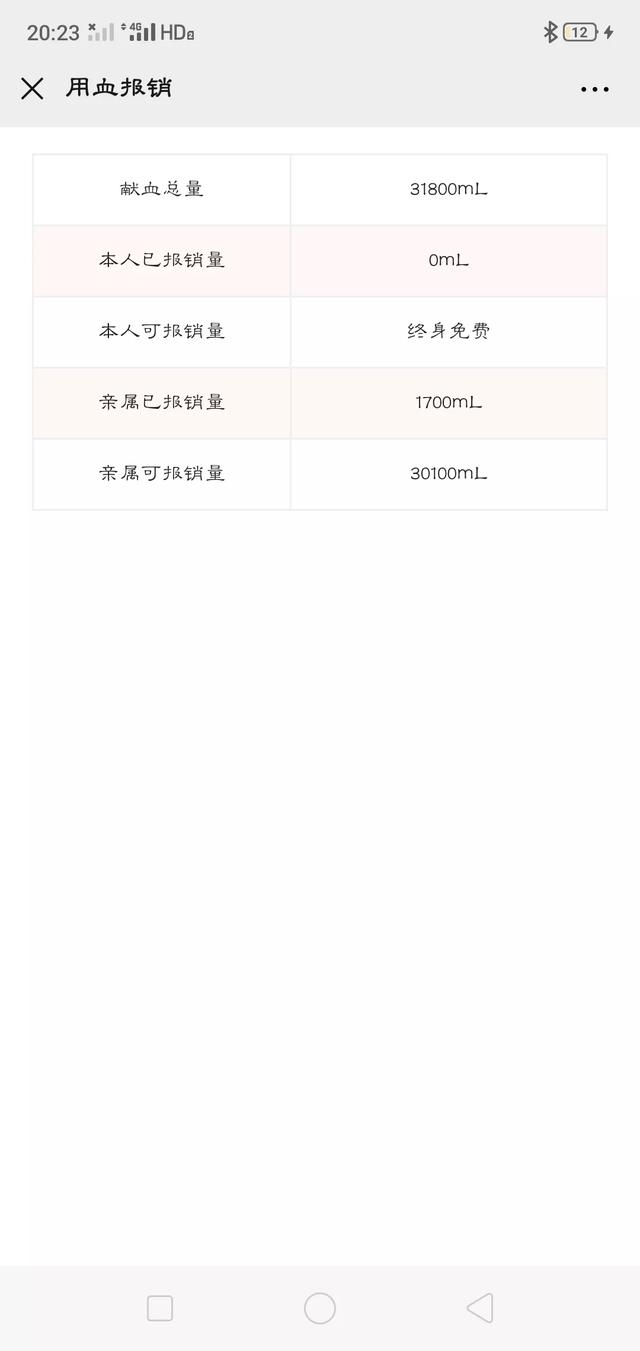Go back with the system back button
The image size is (640, 1351).
point(480,1308)
